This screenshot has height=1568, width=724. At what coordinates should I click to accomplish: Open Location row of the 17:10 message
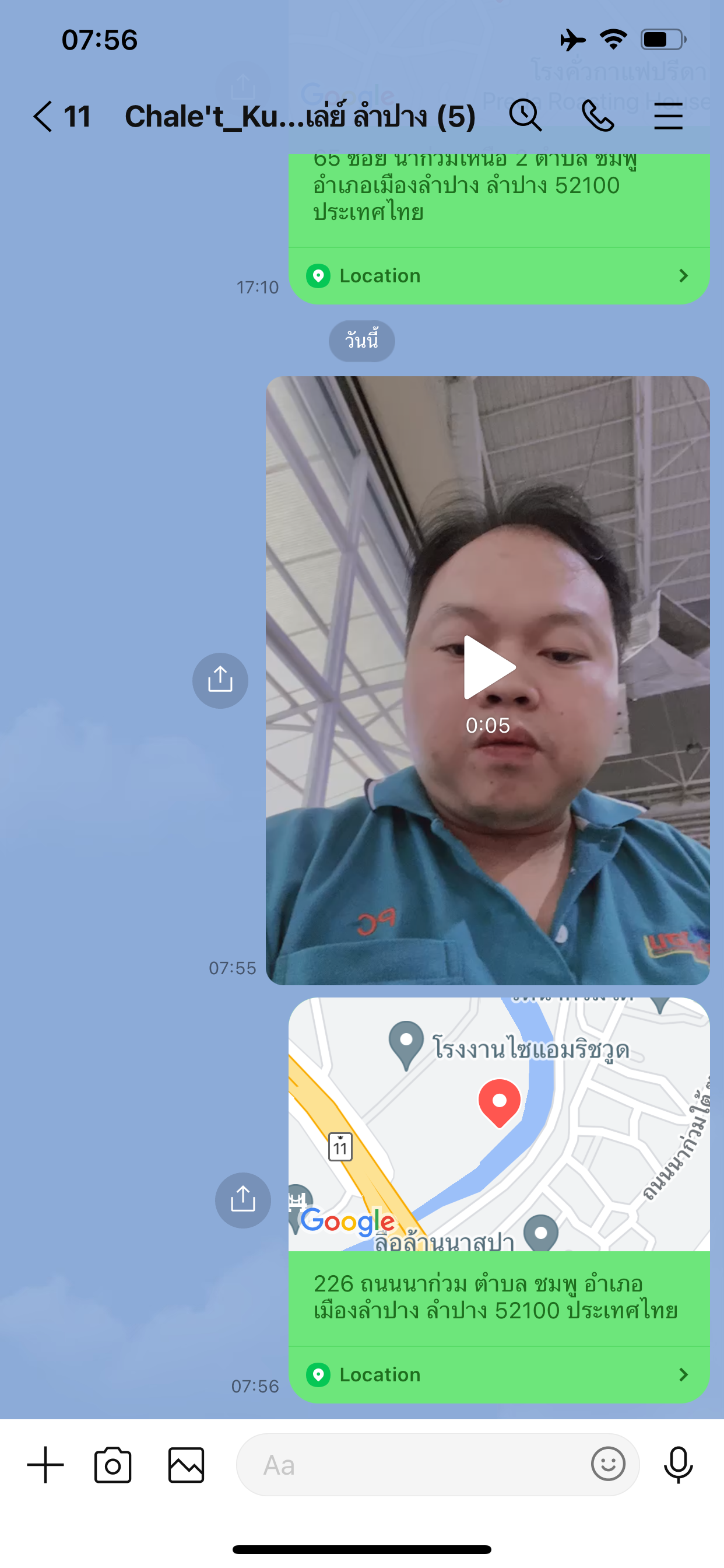point(499,276)
